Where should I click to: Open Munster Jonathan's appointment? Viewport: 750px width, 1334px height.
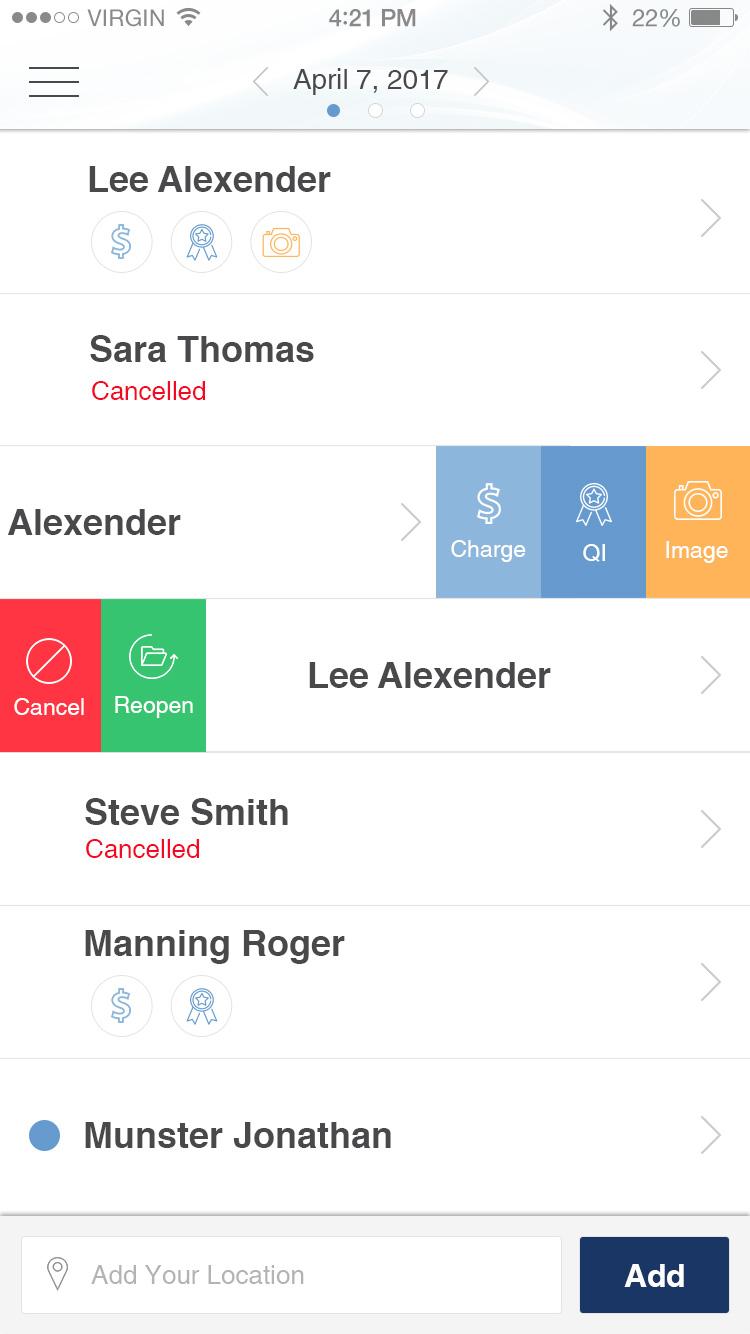click(x=375, y=1135)
